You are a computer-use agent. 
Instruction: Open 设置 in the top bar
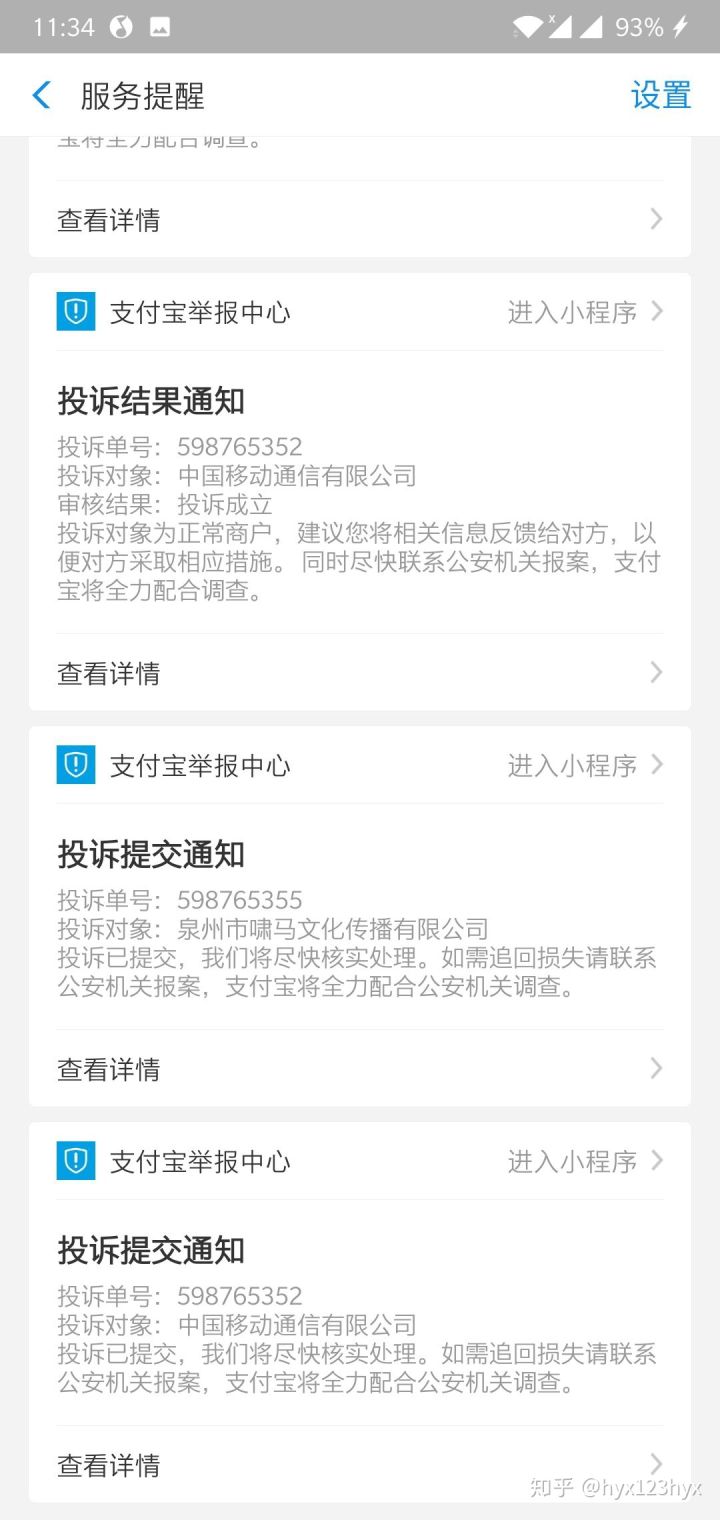point(660,96)
